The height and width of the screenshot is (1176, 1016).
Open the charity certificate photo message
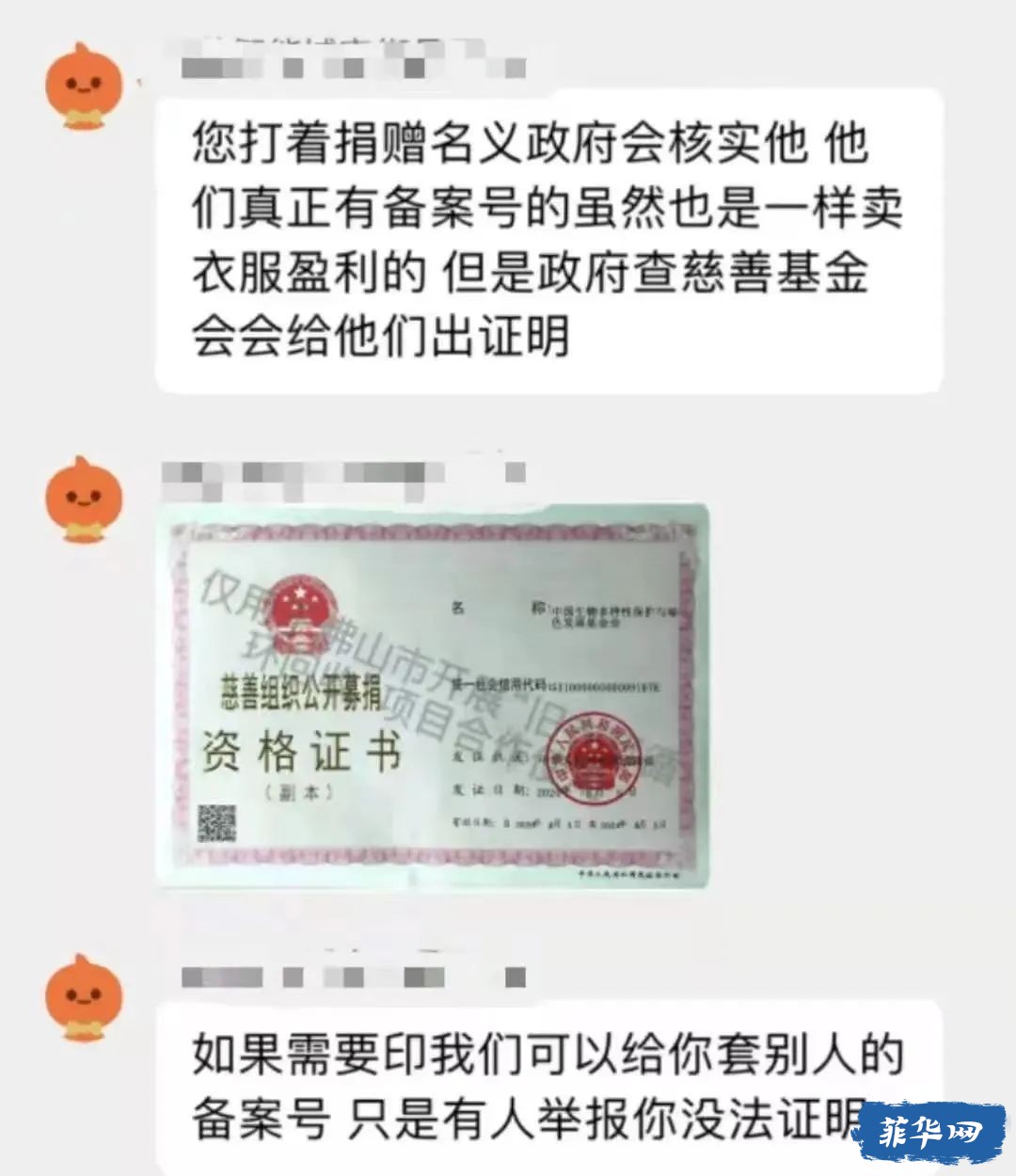pyautogui.click(x=433, y=696)
